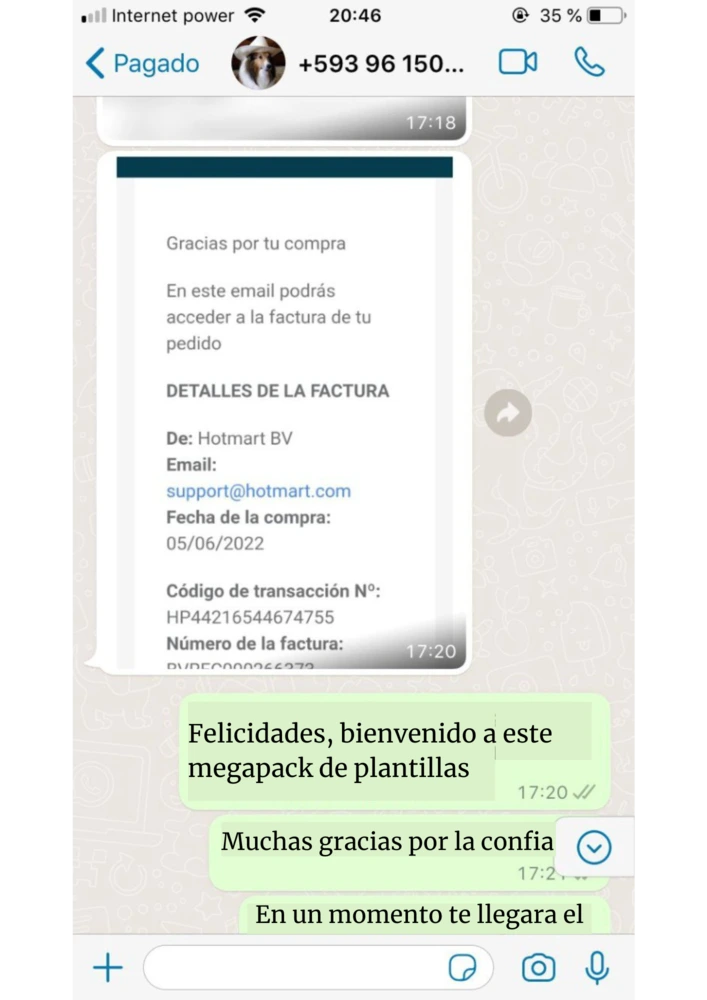Start a voice call
Screen dimensions: 707x1000
tap(589, 63)
